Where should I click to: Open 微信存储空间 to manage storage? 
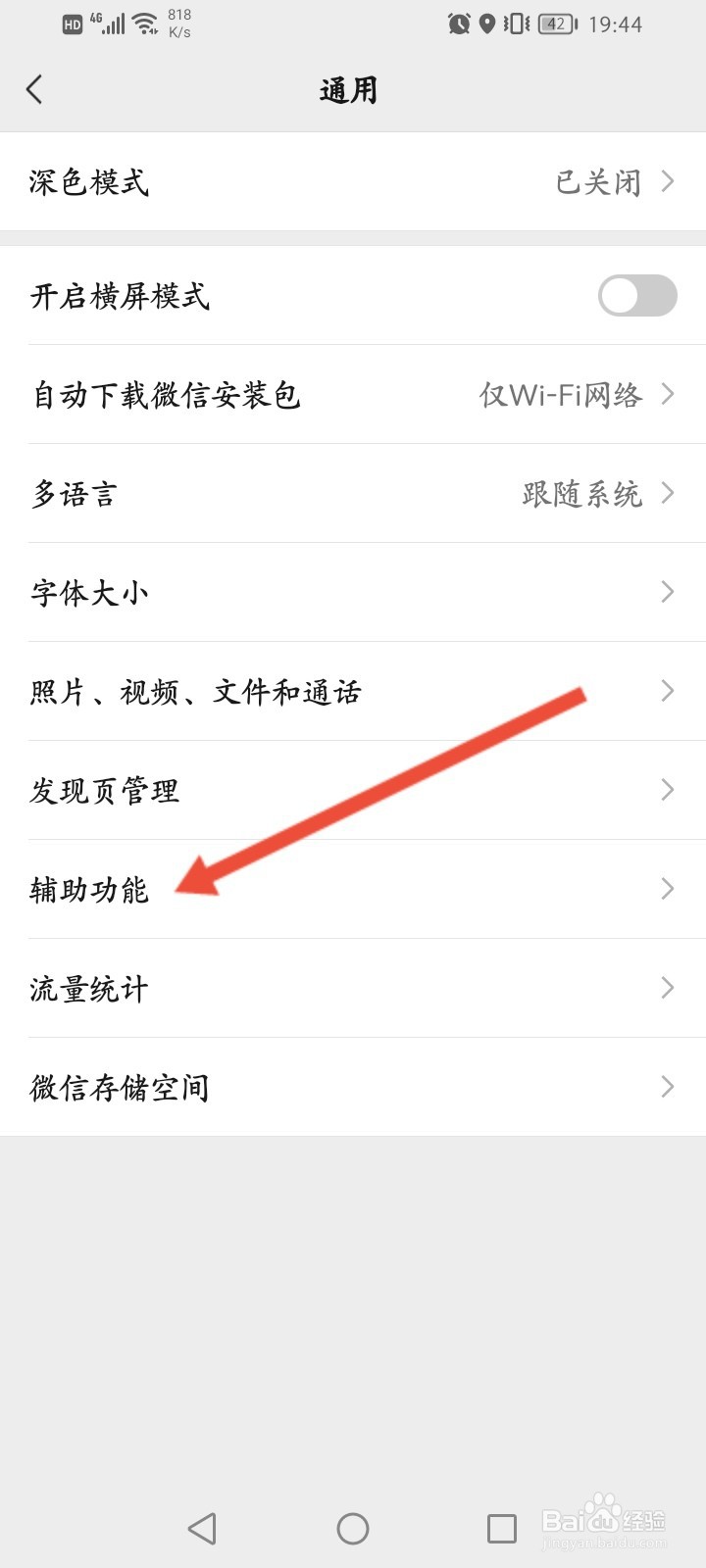pos(353,1086)
